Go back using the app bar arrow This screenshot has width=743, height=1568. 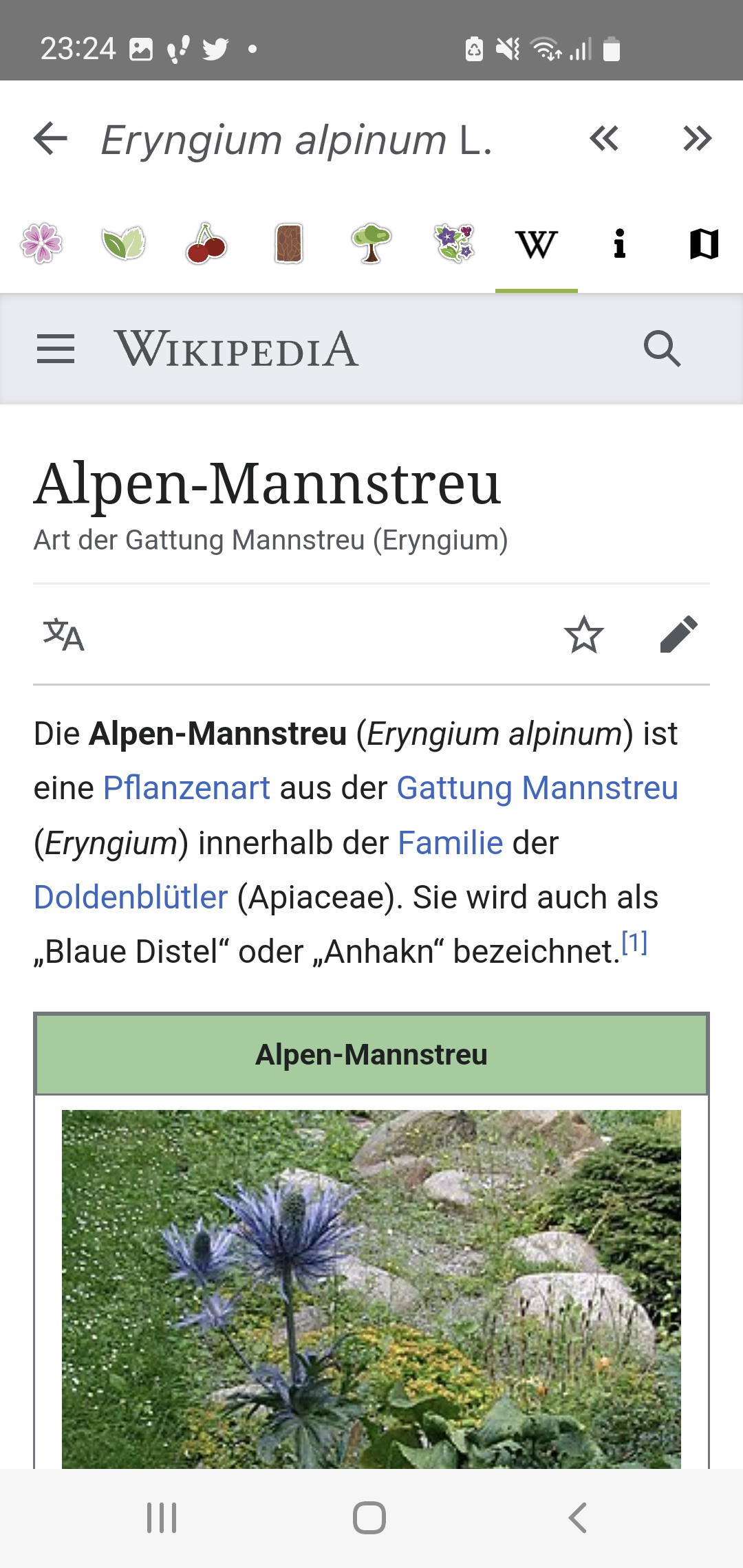click(50, 139)
